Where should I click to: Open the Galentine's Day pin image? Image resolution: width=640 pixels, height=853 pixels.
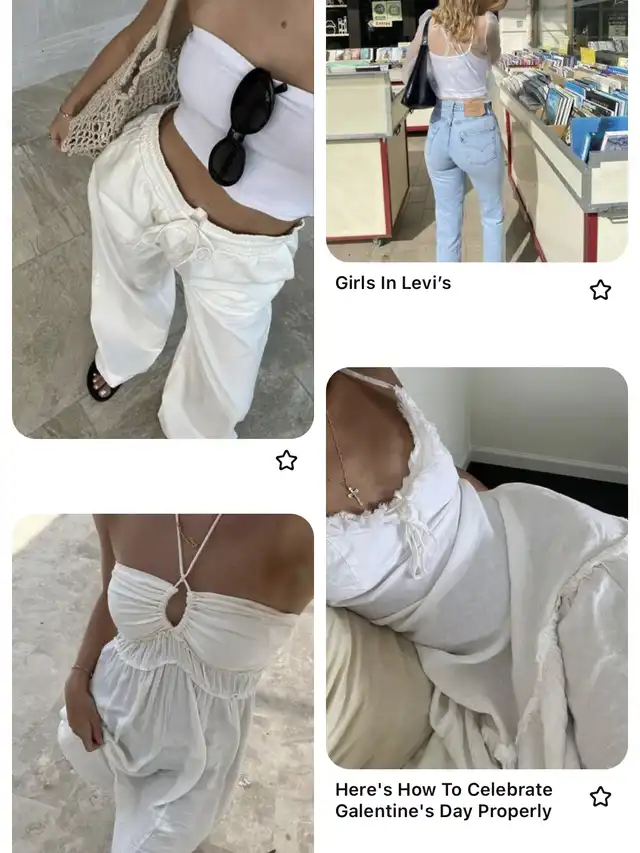476,568
